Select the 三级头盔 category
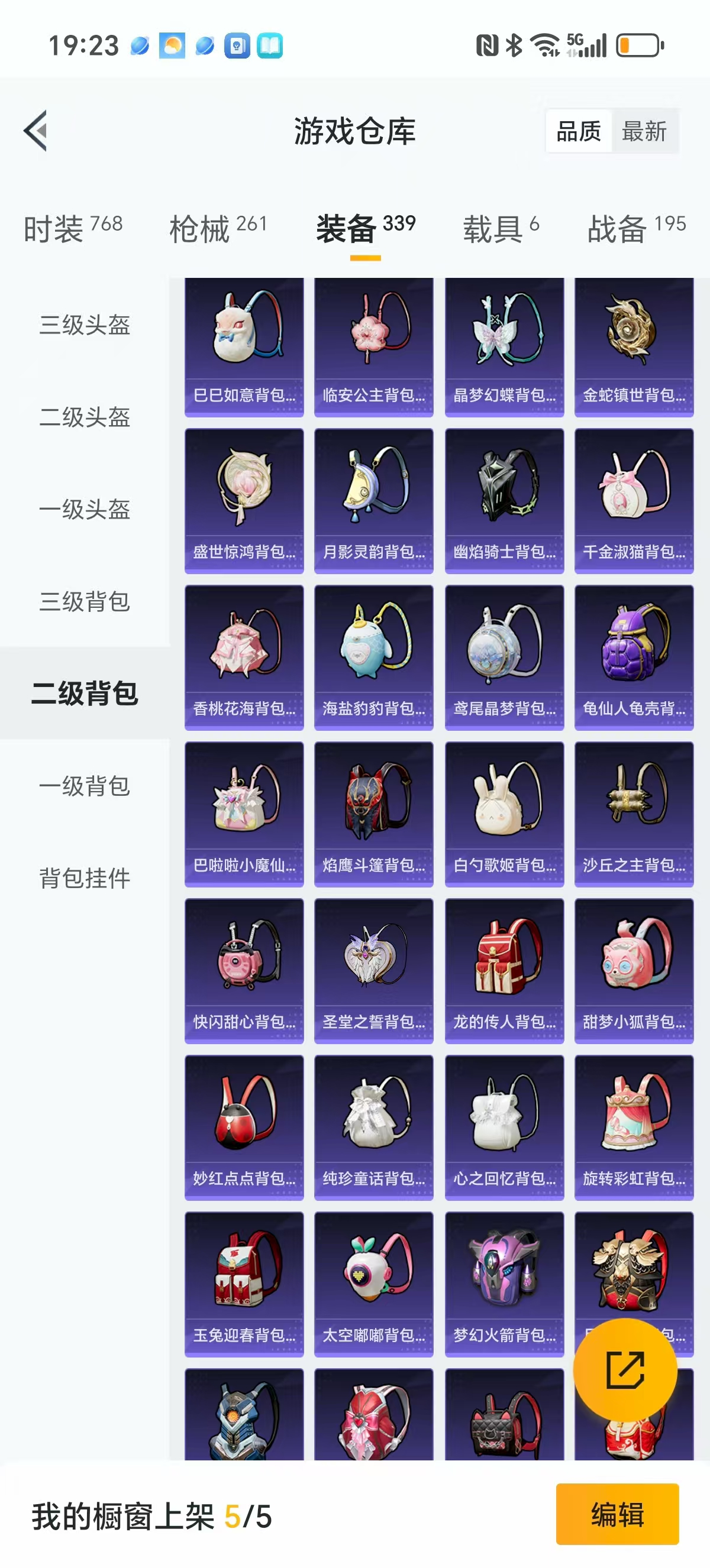The height and width of the screenshot is (1568, 710). pyautogui.click(x=85, y=325)
